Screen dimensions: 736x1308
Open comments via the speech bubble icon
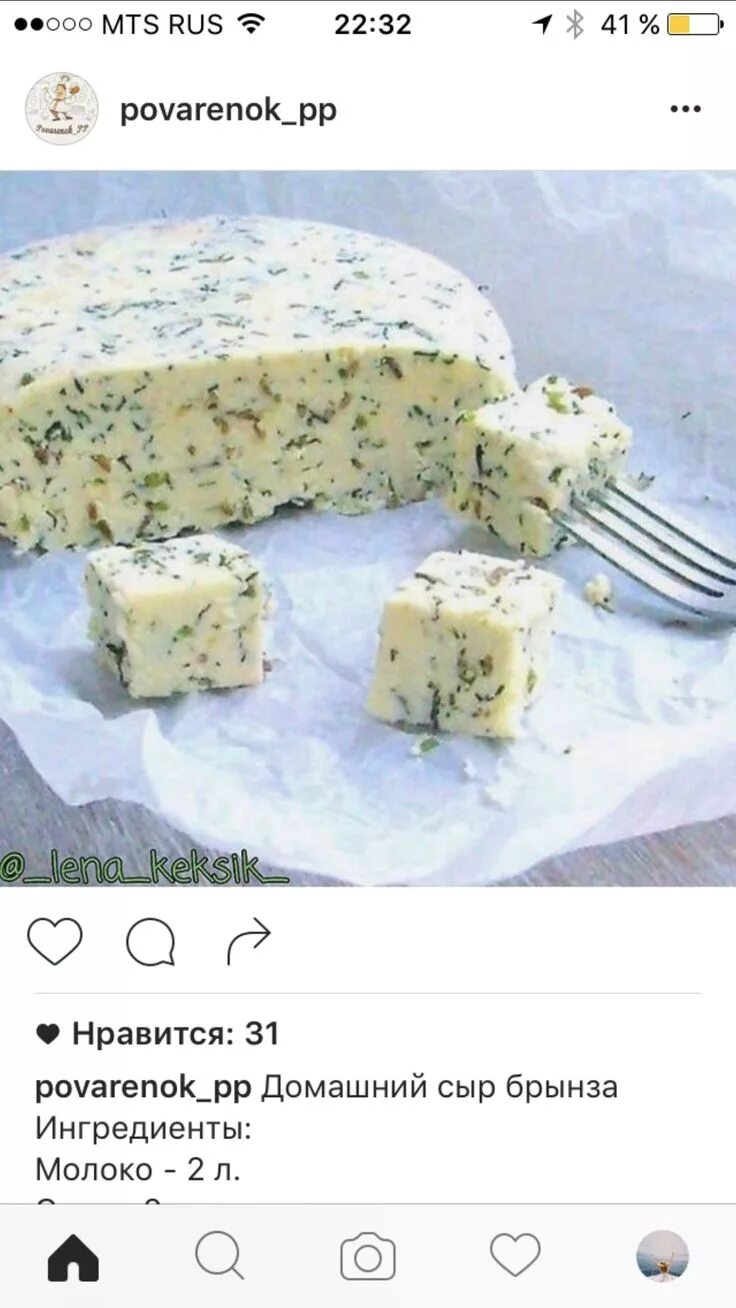[151, 942]
